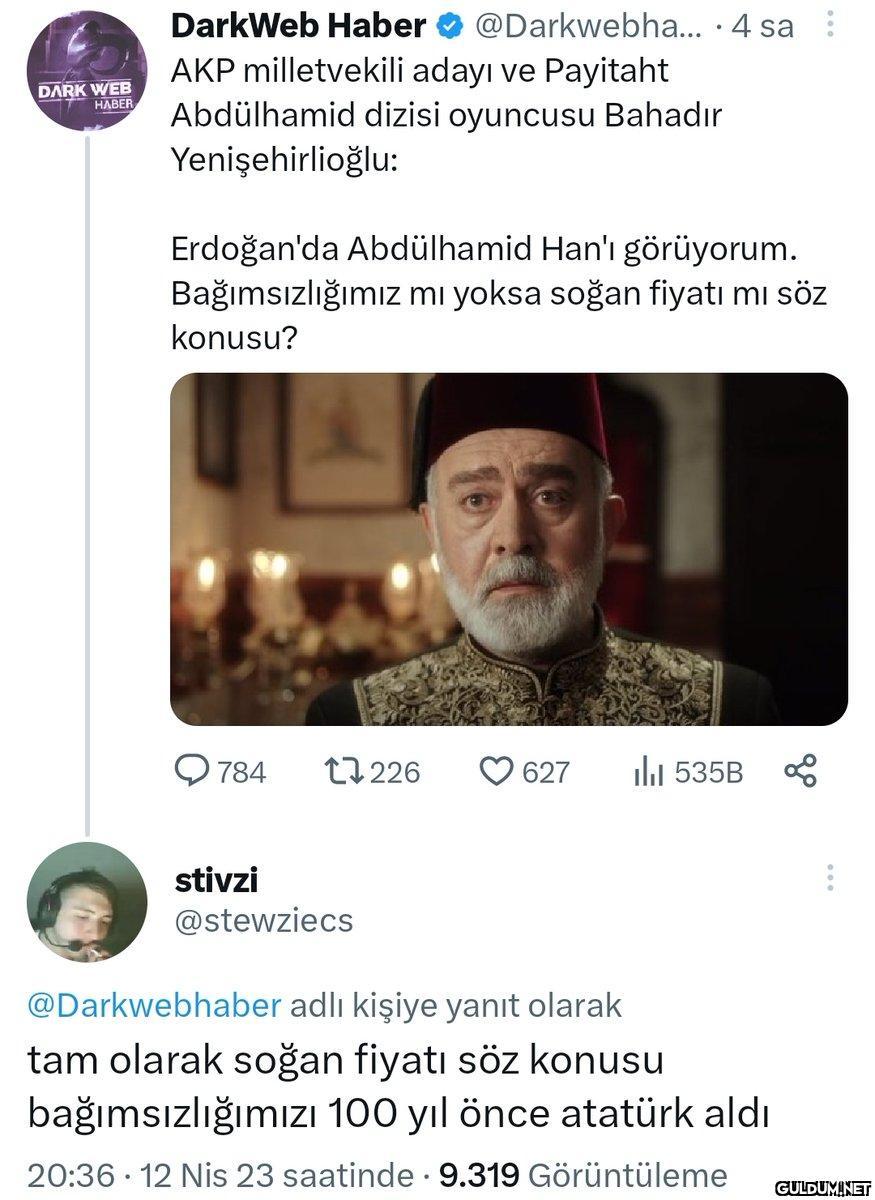The height and width of the screenshot is (1200, 875).
Task: Open overflow menu on stivzi's reply
Action: point(830,878)
